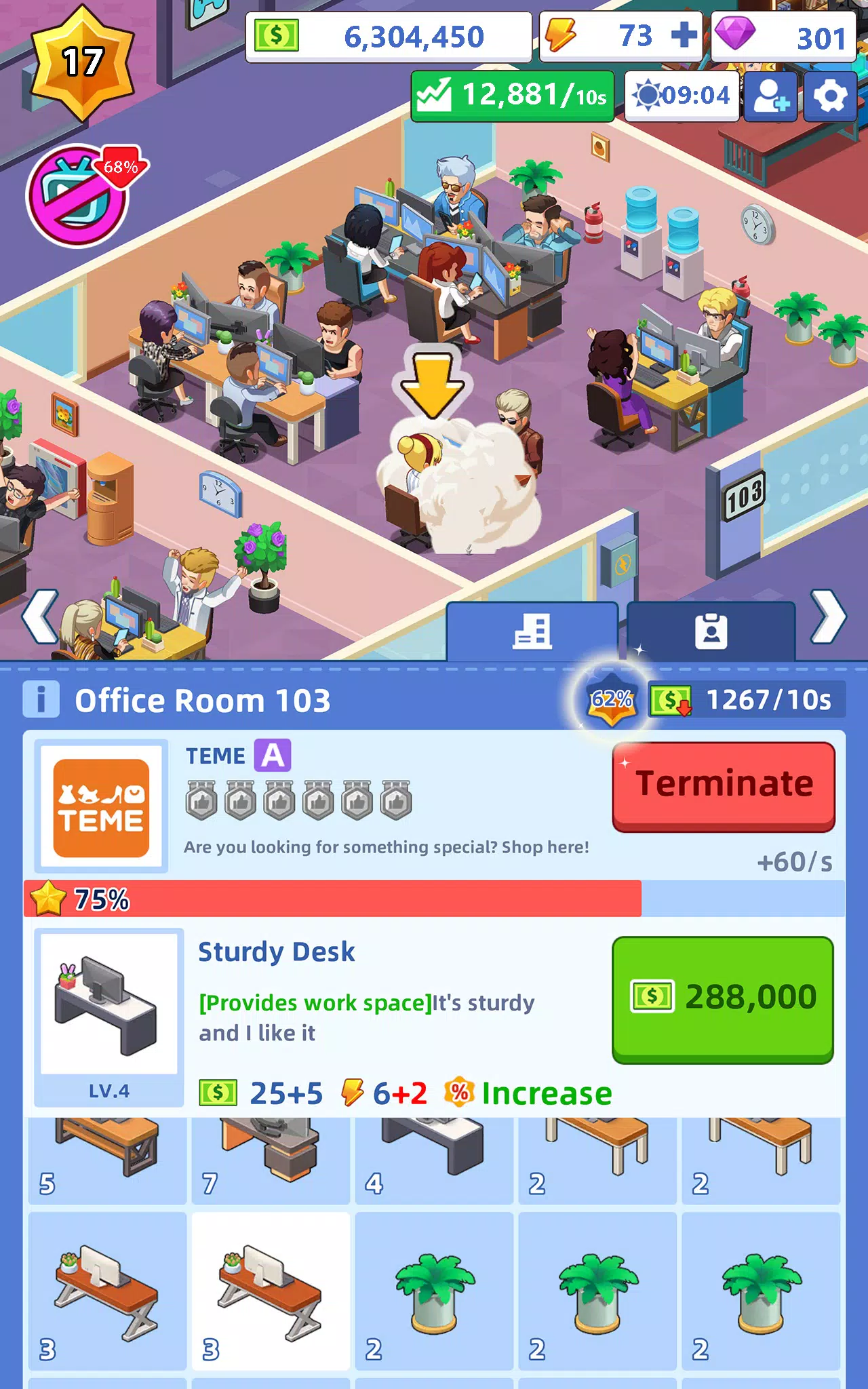This screenshot has height=1389, width=868.
Task: Buy Sturdy Desk upgrade for 288,000
Action: pyautogui.click(x=723, y=1000)
